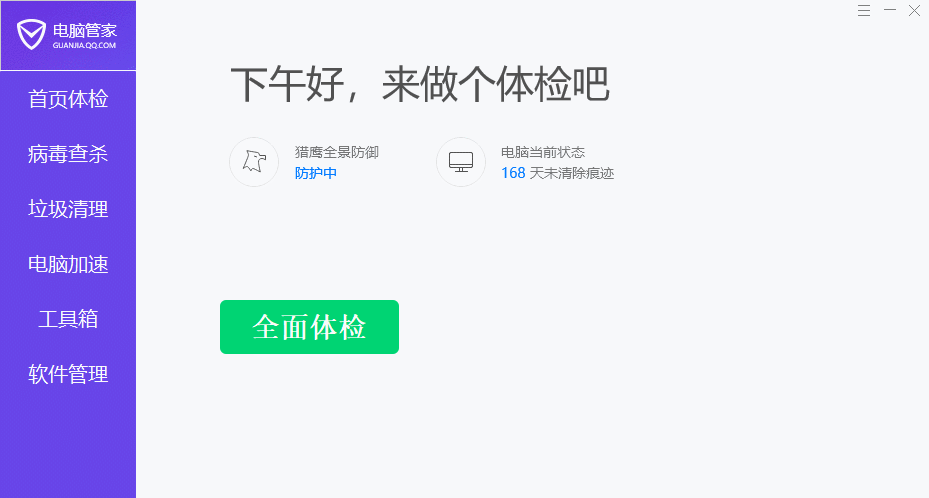Select 电脑加速 in sidebar

point(68,264)
